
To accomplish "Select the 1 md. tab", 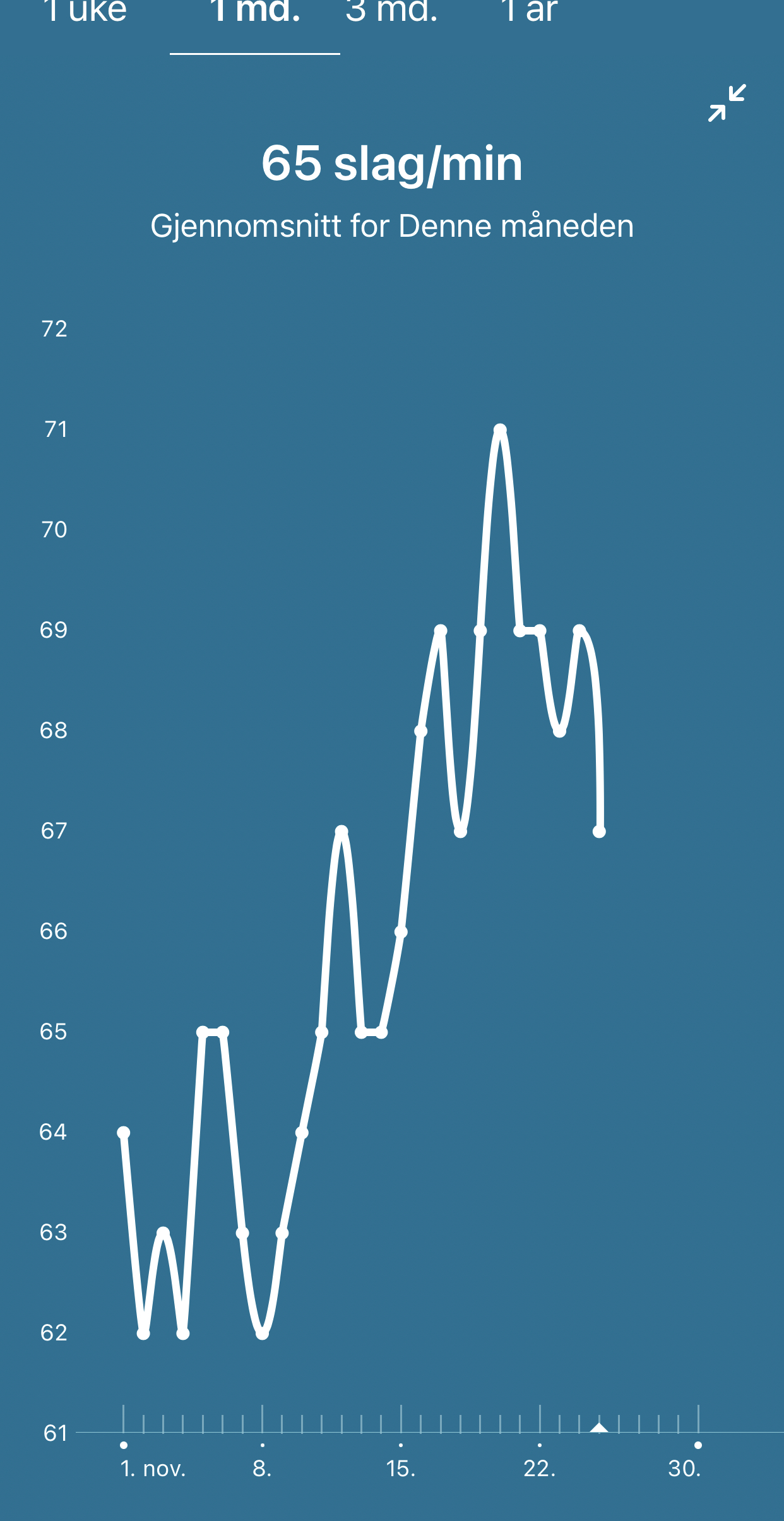I will coord(255,13).
